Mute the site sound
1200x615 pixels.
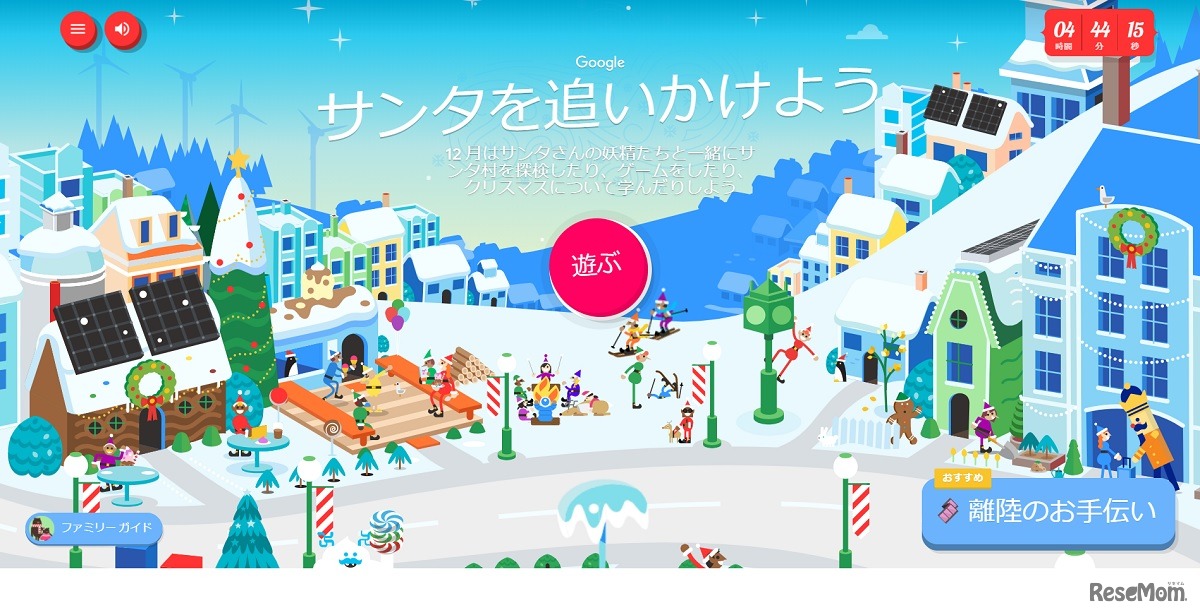[122, 29]
